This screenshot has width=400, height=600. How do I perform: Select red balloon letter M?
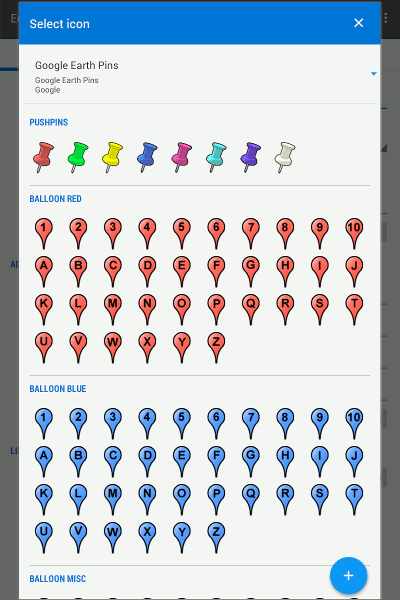point(113,310)
